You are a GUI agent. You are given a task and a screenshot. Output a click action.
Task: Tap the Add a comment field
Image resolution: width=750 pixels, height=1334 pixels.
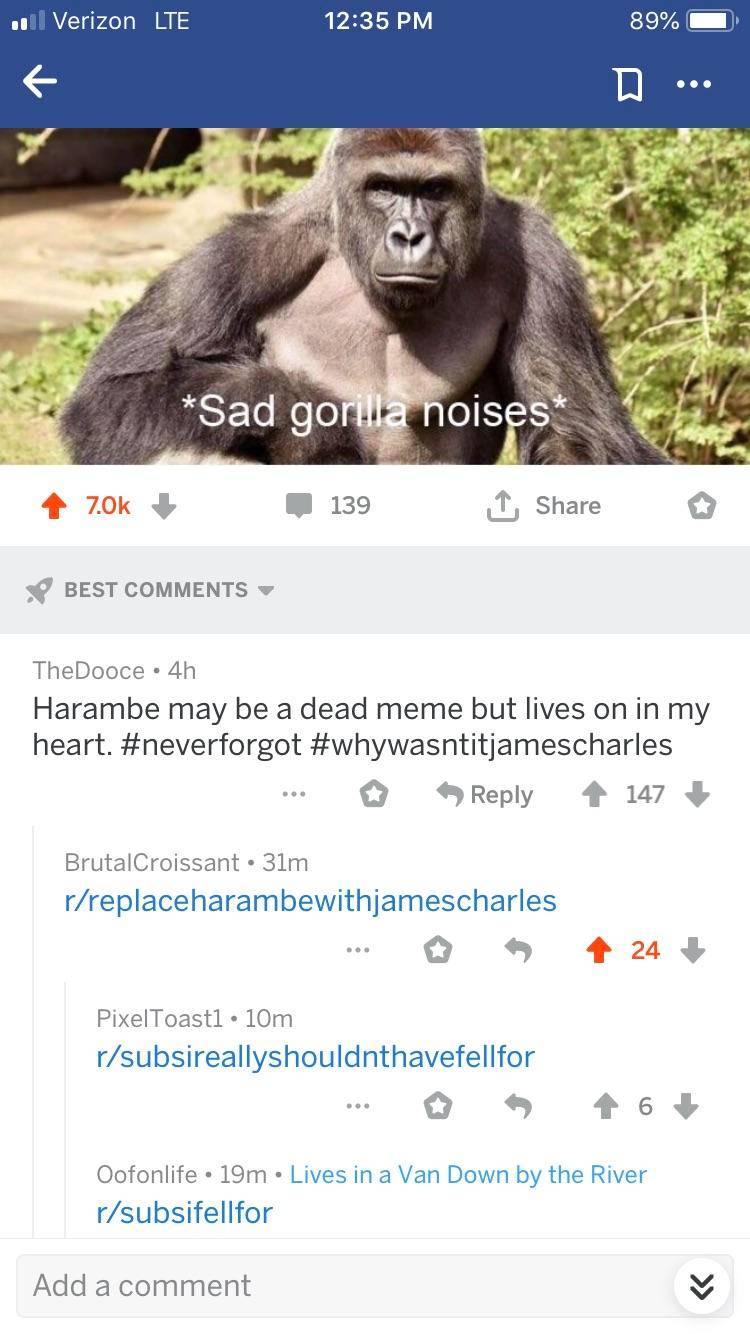click(x=340, y=1286)
